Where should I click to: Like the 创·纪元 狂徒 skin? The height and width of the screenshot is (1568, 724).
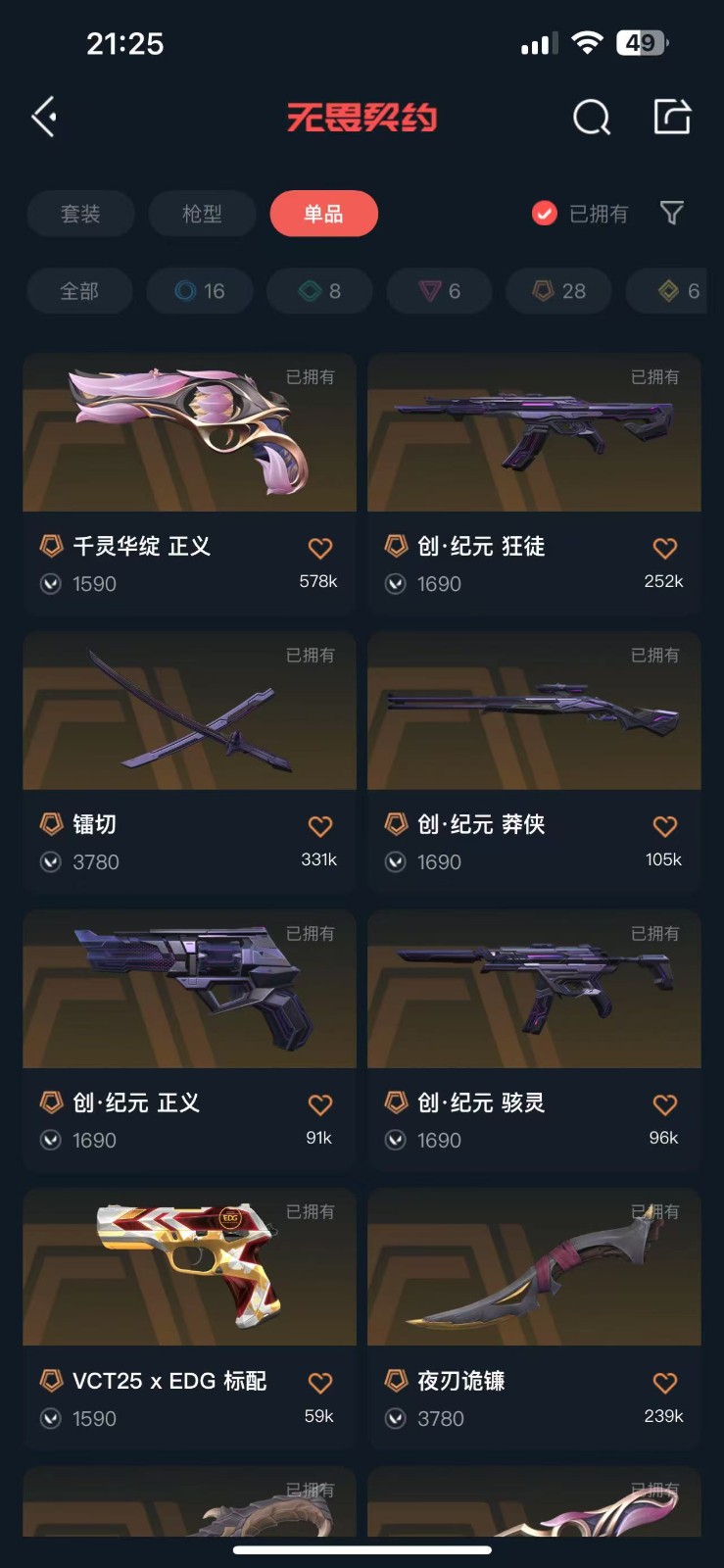click(x=664, y=549)
